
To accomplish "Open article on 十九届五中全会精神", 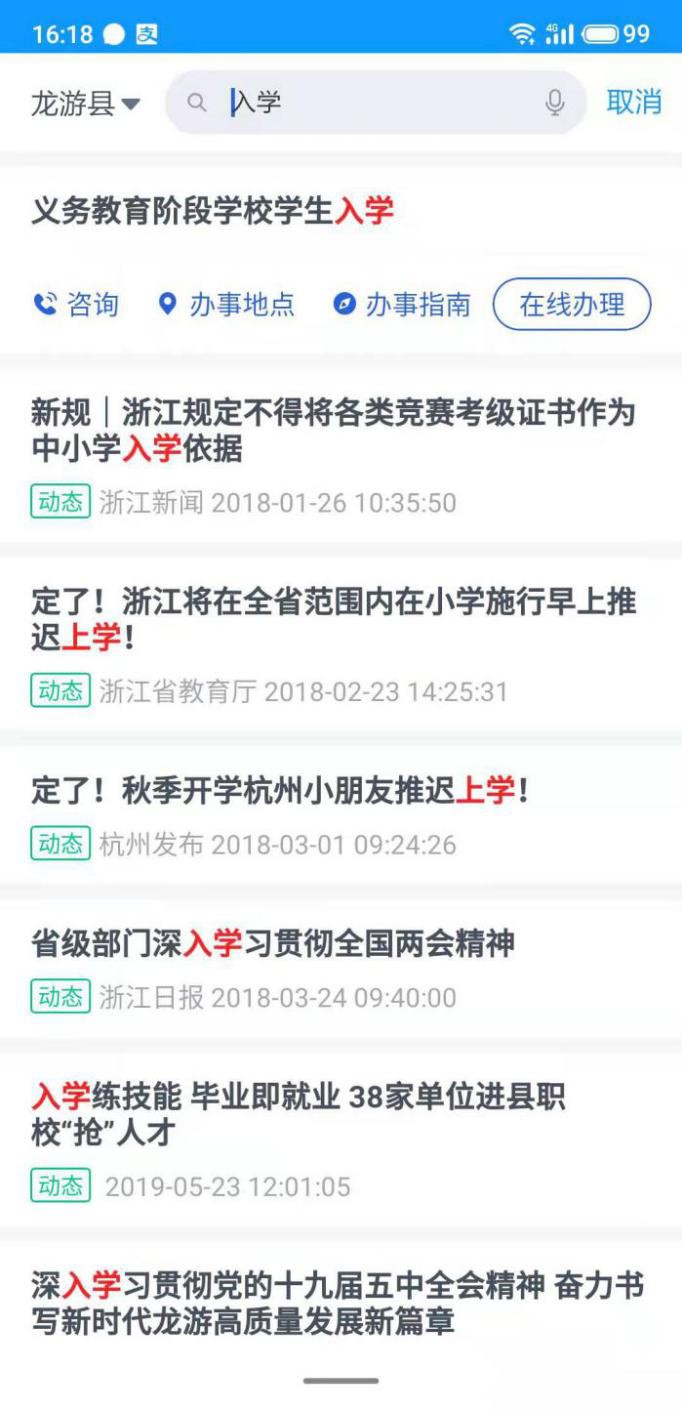I will 337,1303.
